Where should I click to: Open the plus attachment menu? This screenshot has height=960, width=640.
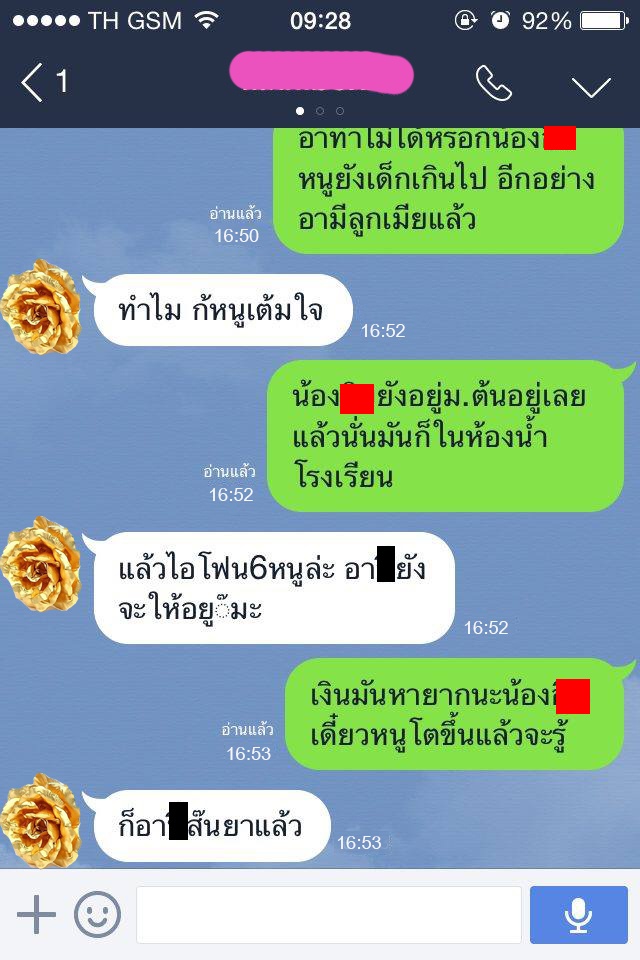(36, 914)
